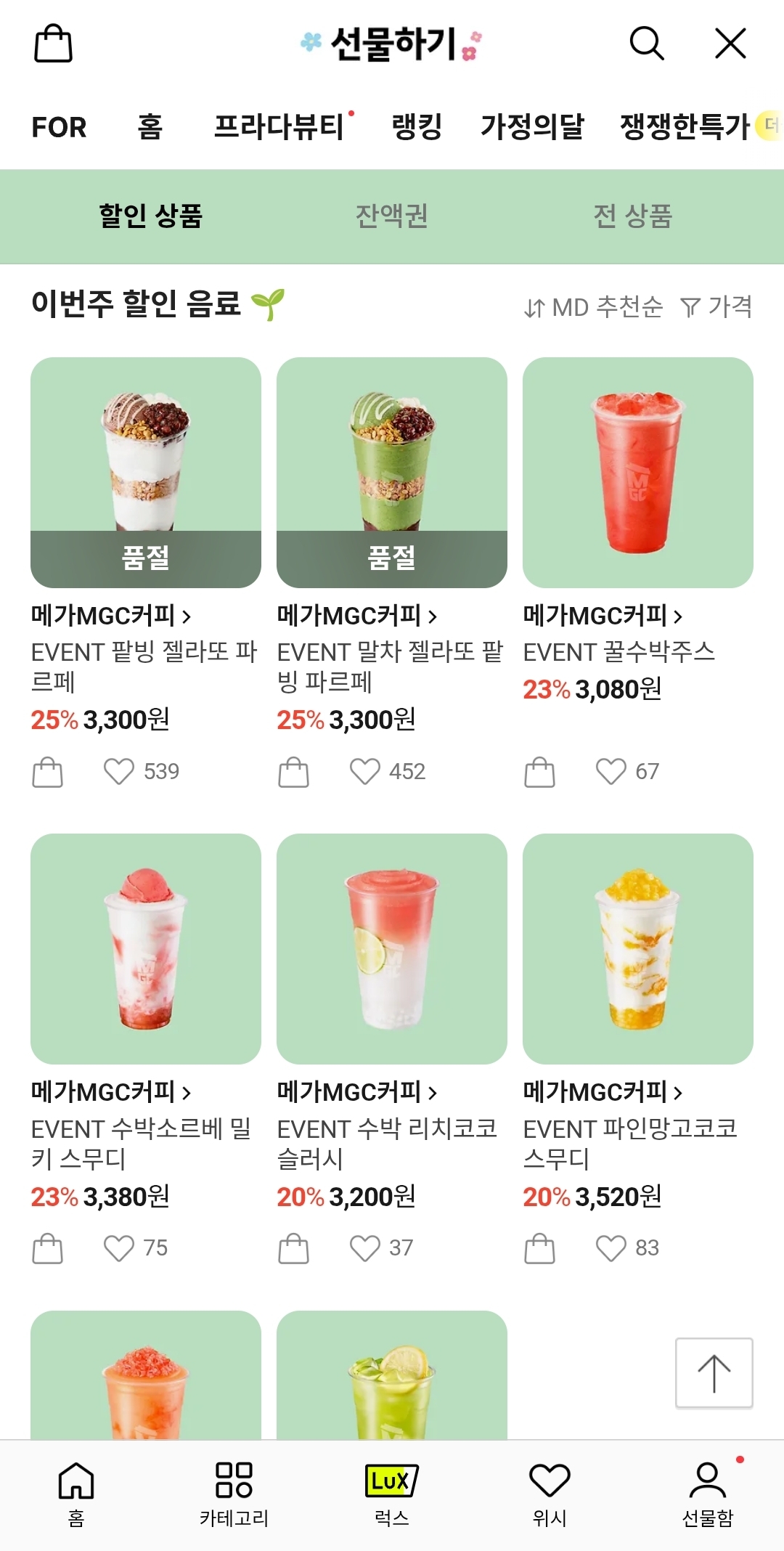The height and width of the screenshot is (1551, 784).
Task: Open the shopping bag in the header
Action: point(54,44)
